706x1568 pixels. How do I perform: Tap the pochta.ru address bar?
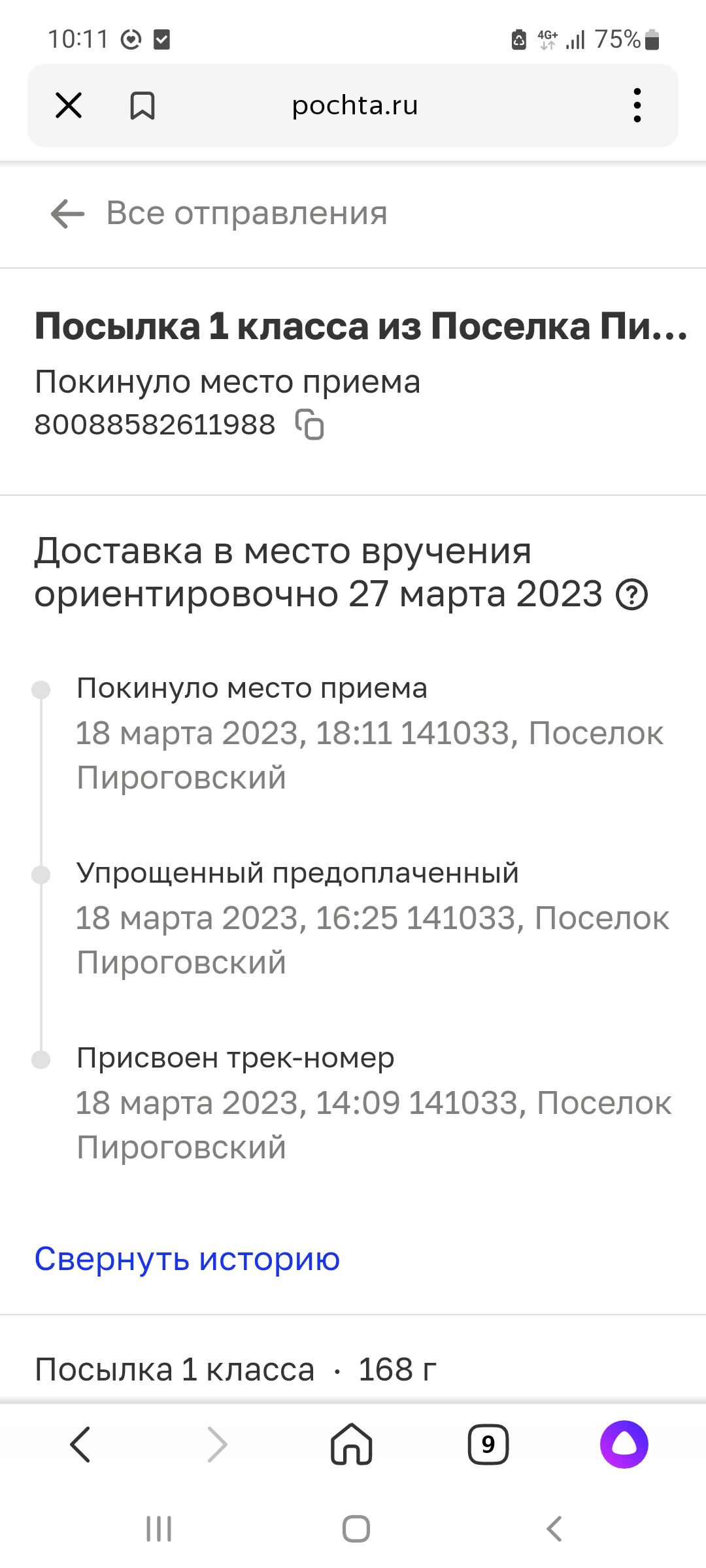coord(354,105)
